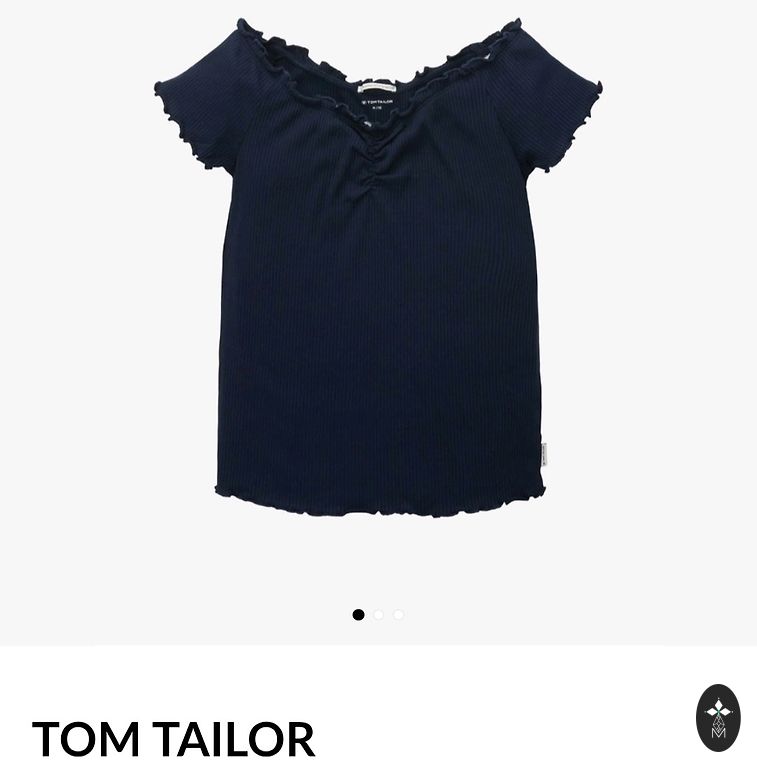Jump to the second product photo dot
This screenshot has height=768, width=757.
click(378, 615)
